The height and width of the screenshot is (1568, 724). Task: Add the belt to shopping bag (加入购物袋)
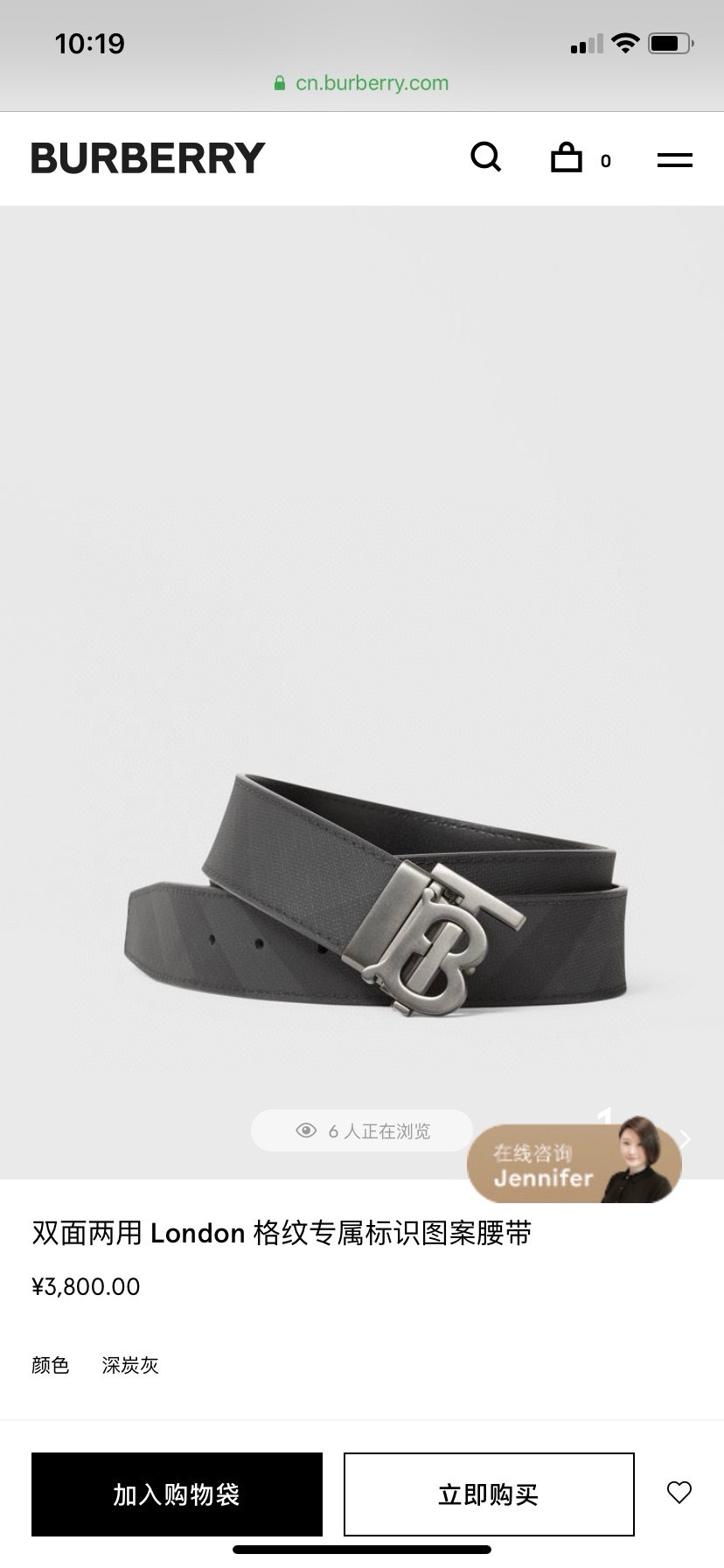click(x=177, y=1494)
